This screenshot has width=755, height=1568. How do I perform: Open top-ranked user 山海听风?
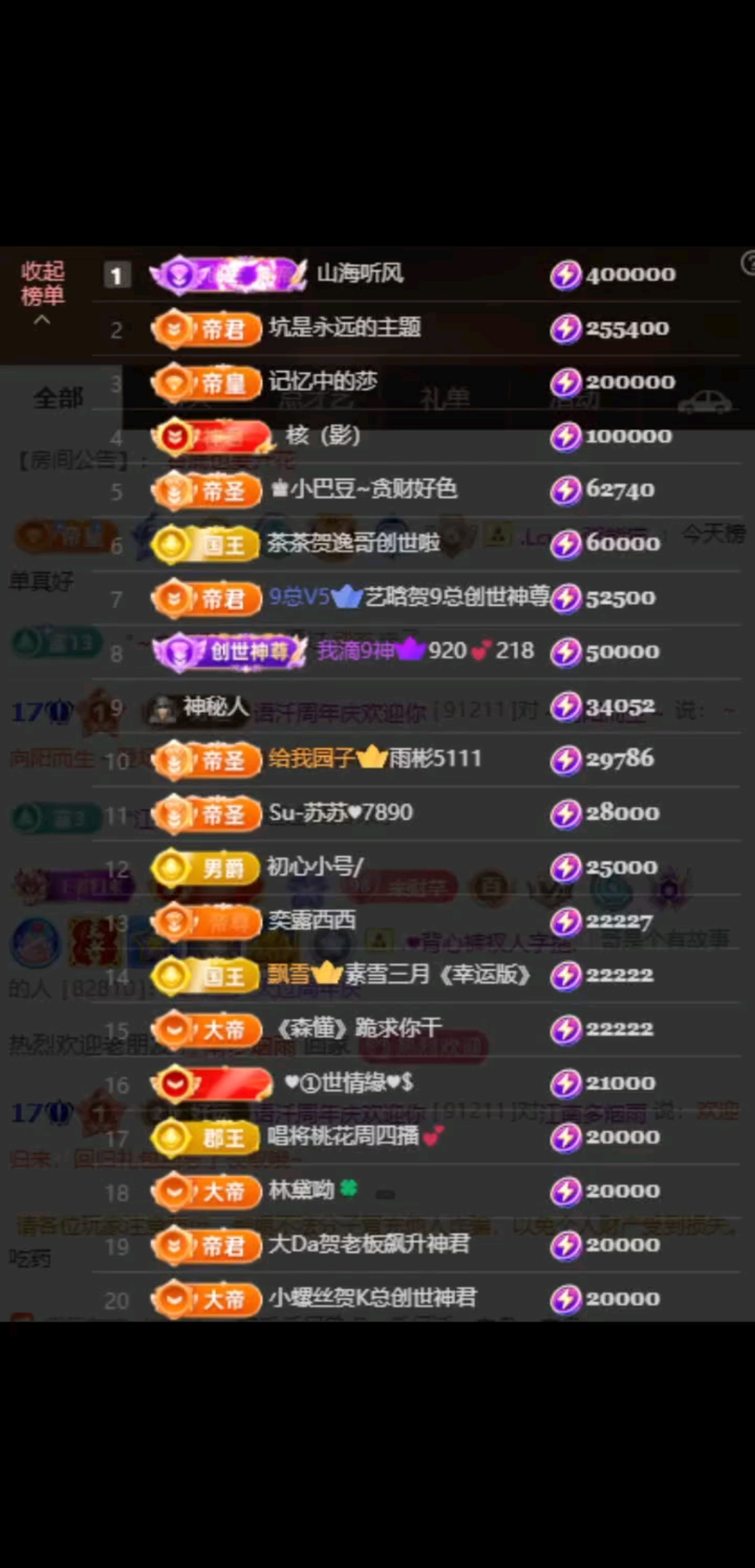click(x=360, y=274)
